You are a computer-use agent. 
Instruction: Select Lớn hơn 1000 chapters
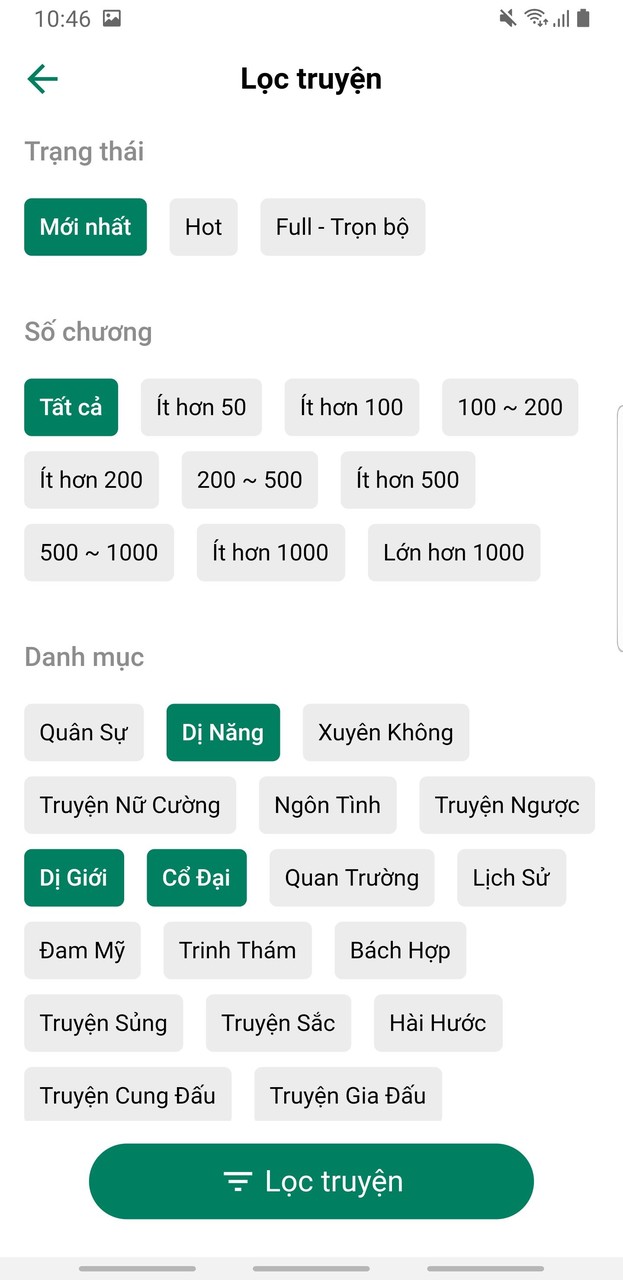click(454, 552)
